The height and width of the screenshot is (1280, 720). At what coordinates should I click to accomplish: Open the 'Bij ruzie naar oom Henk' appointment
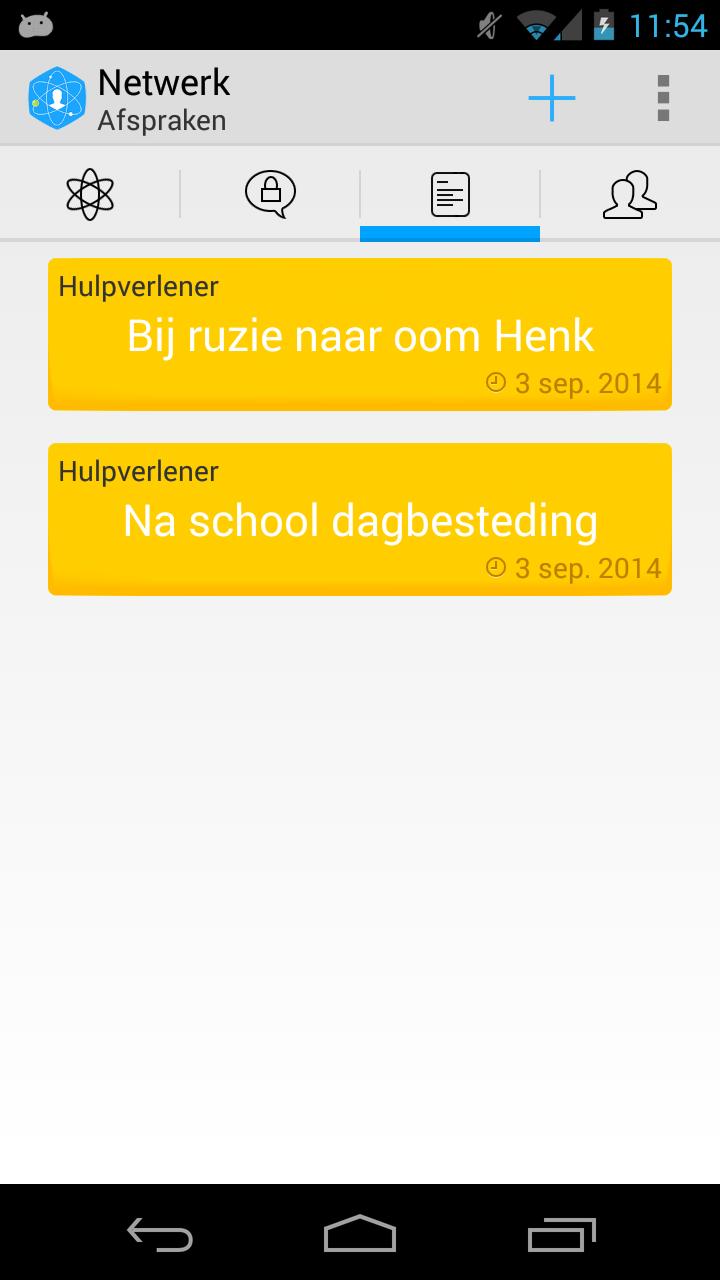(360, 334)
